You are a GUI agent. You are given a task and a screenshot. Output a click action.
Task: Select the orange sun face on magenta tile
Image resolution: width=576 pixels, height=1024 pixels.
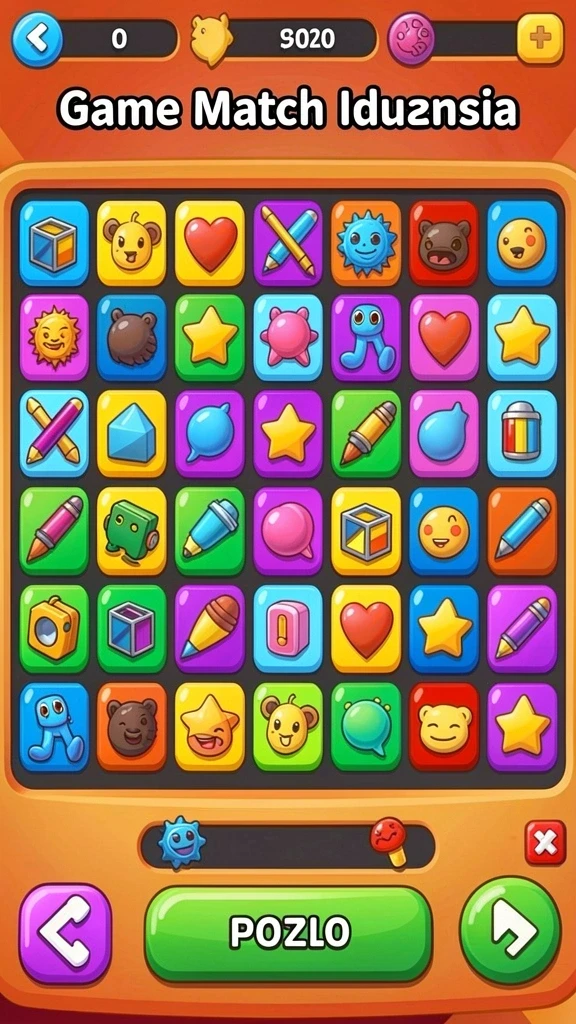(54, 337)
